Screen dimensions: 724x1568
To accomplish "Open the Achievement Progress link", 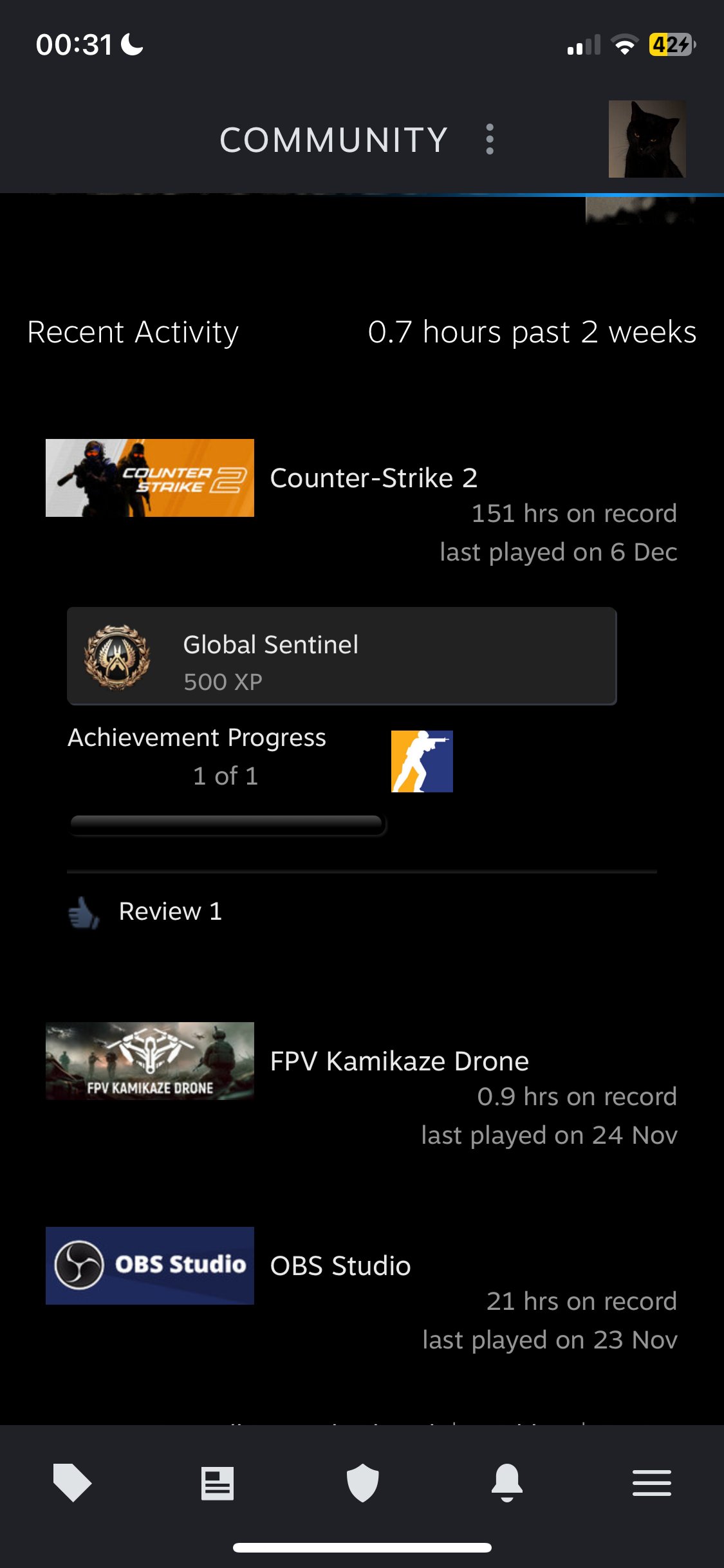I will [x=197, y=738].
